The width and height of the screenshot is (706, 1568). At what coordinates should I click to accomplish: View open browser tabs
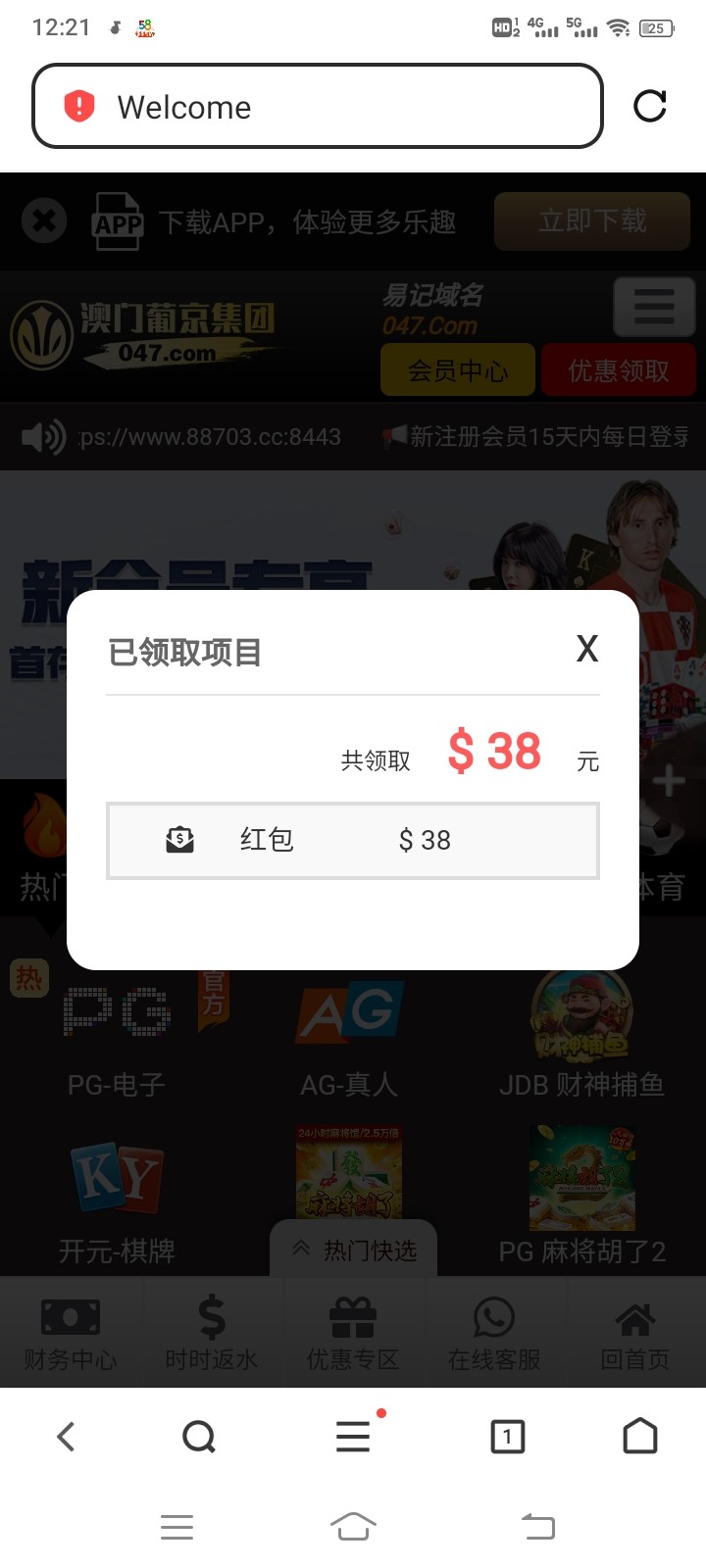pyautogui.click(x=507, y=1437)
